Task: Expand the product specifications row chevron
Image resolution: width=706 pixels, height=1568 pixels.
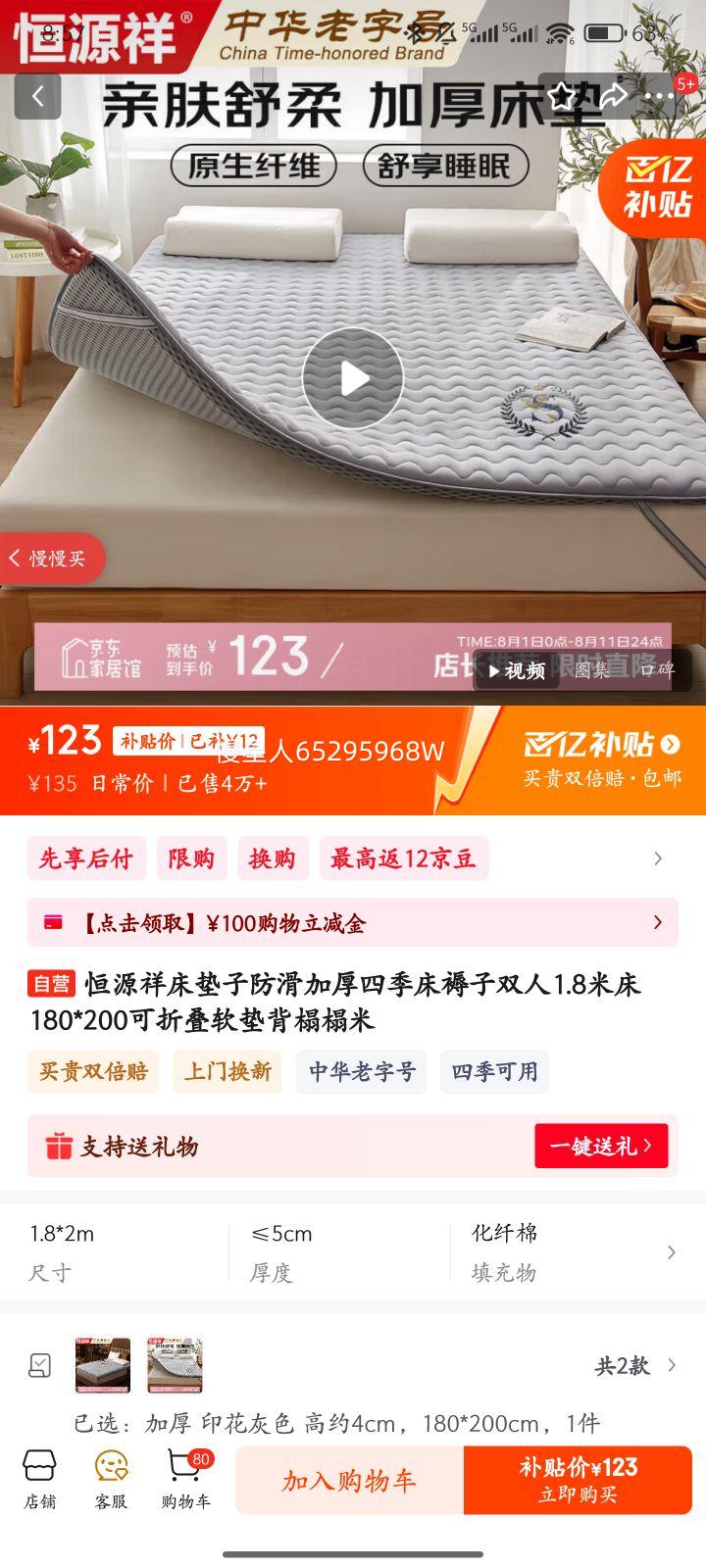Action: tap(672, 1252)
